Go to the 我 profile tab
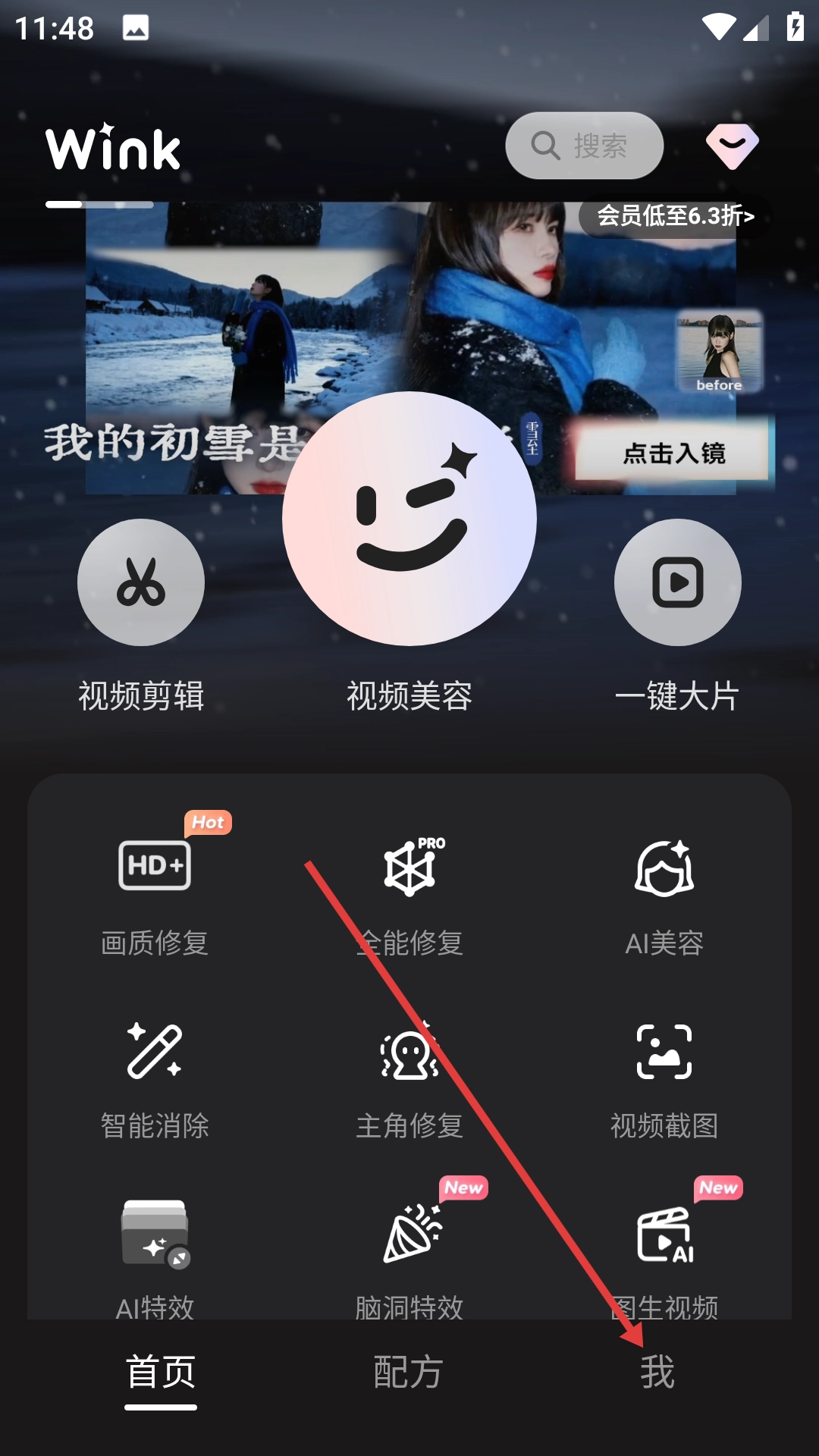The width and height of the screenshot is (819, 1456). pos(657,1373)
